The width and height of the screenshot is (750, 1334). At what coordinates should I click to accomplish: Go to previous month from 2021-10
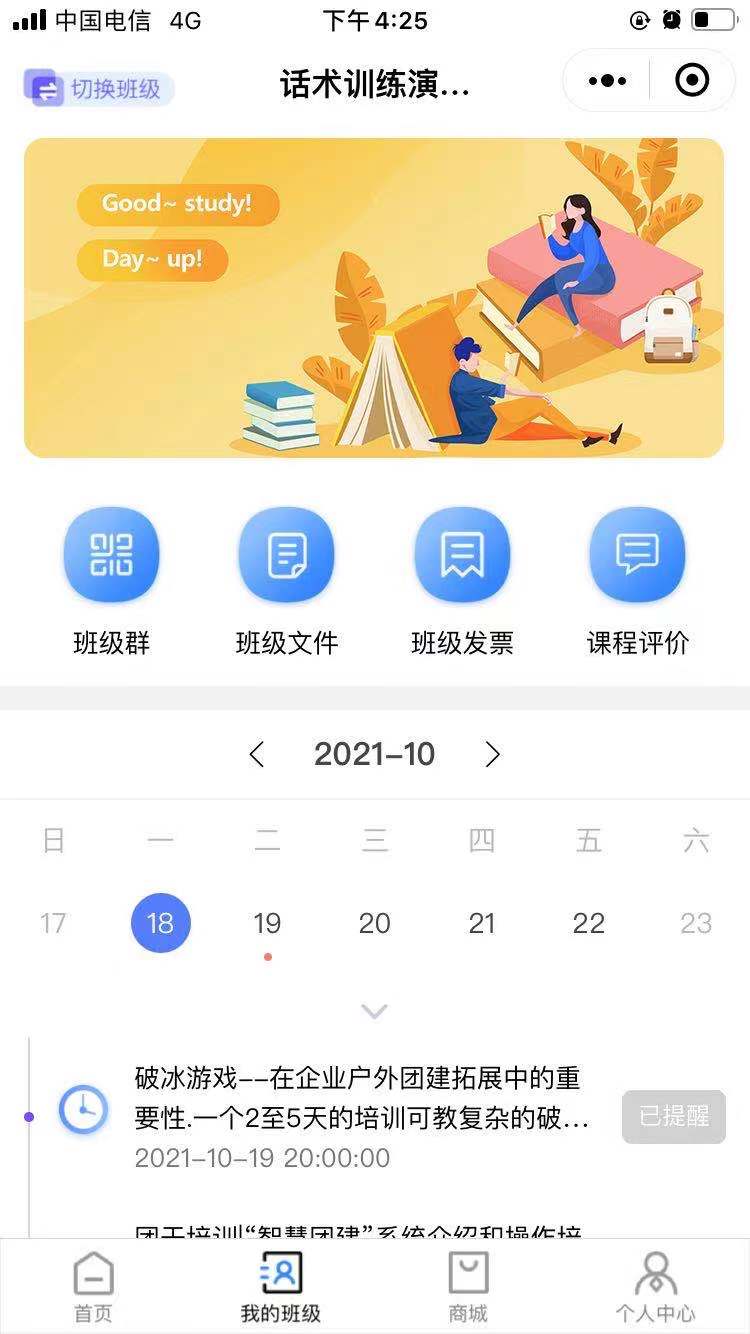point(257,754)
